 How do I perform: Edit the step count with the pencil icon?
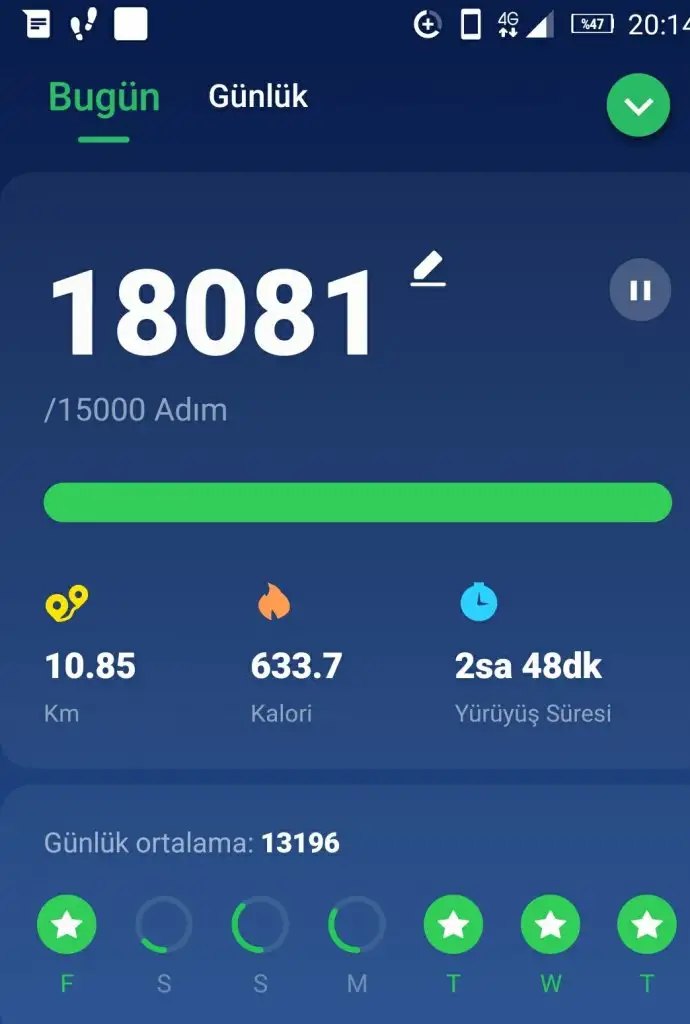[x=428, y=270]
